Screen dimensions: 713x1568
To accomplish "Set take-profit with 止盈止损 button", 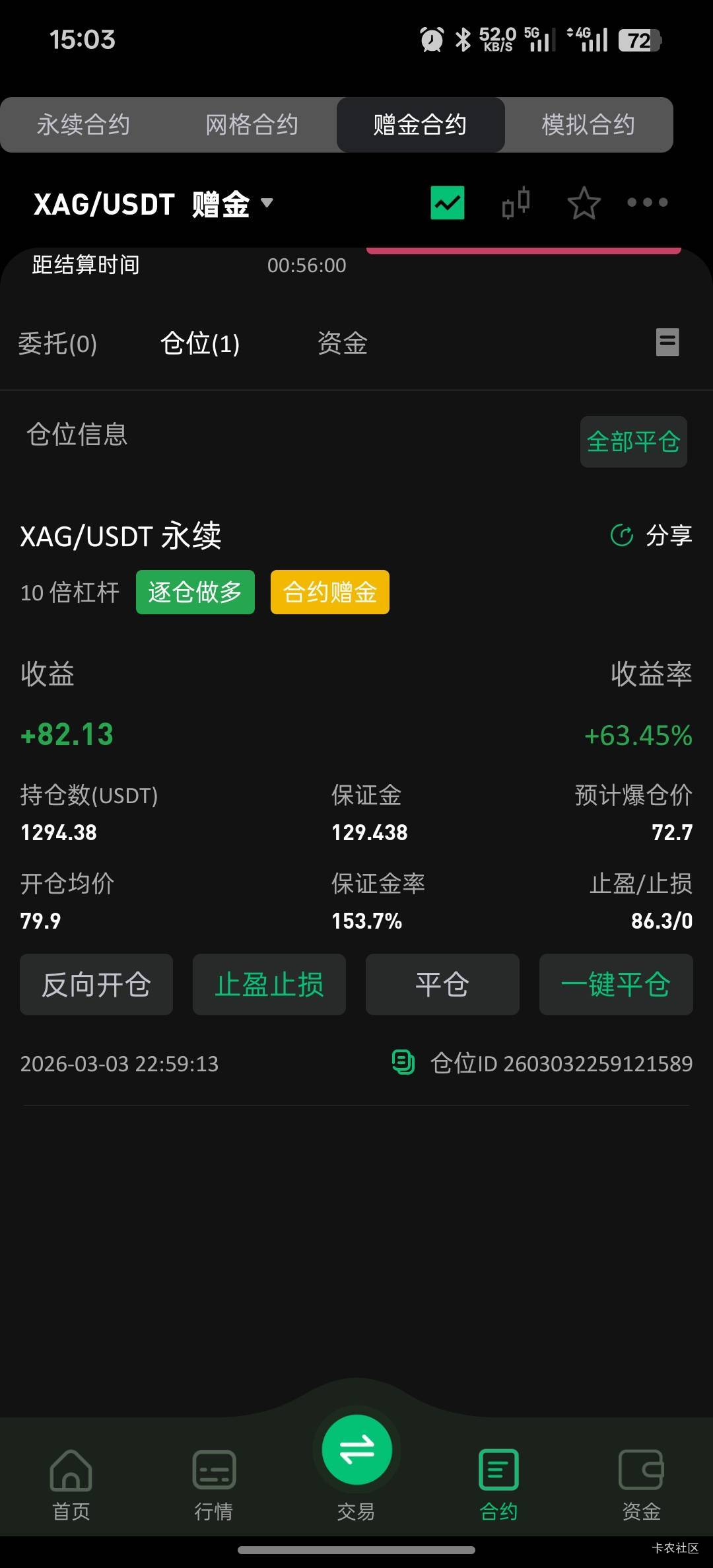I will (269, 984).
